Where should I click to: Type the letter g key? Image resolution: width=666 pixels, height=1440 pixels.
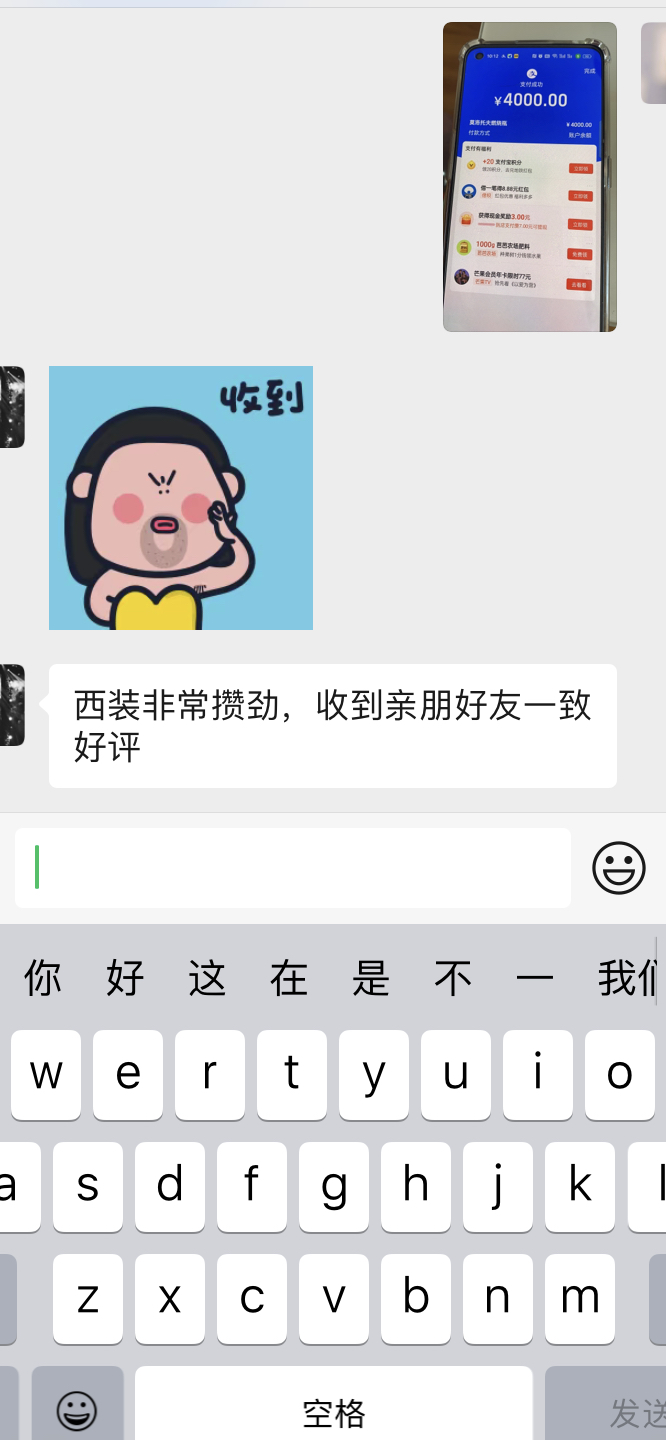334,1187
